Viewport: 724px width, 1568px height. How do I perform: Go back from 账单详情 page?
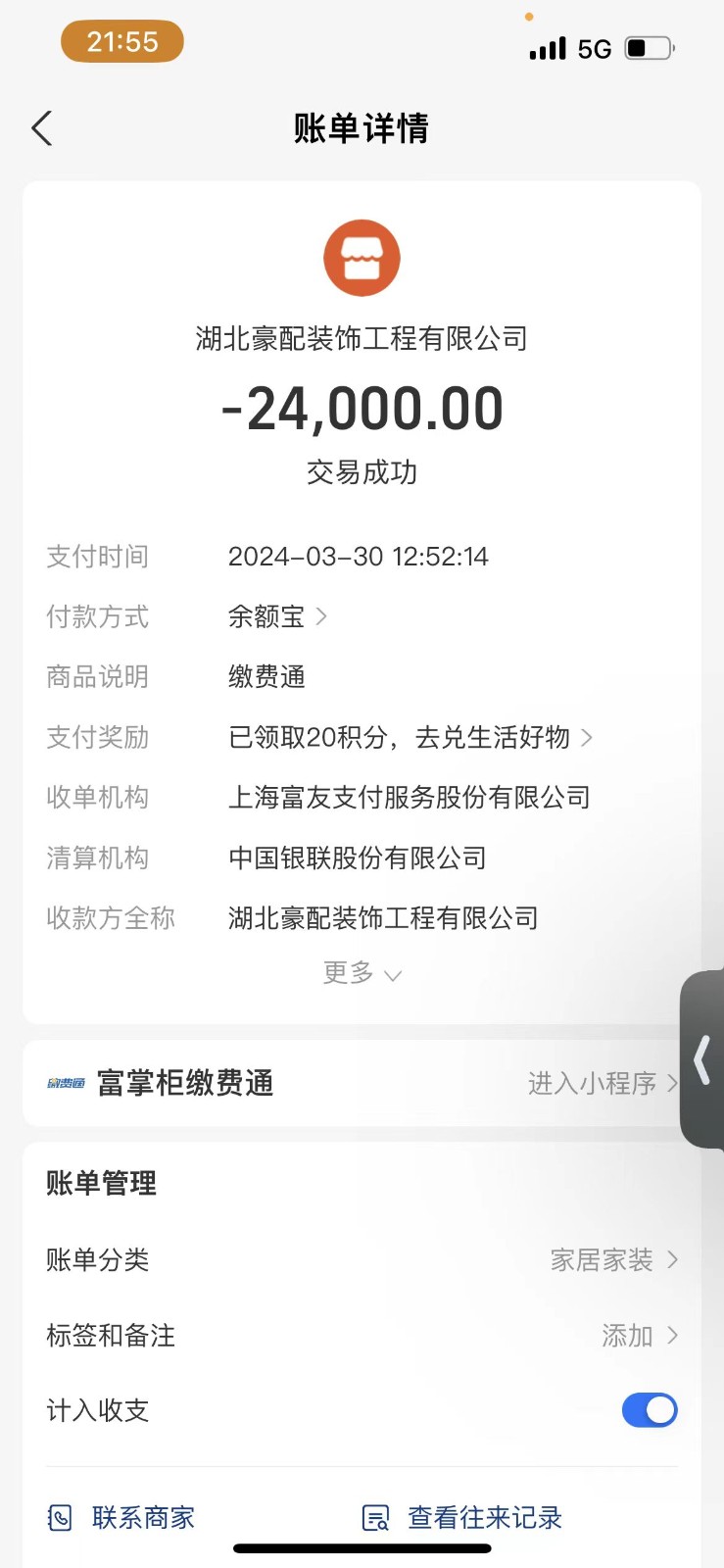click(x=42, y=128)
